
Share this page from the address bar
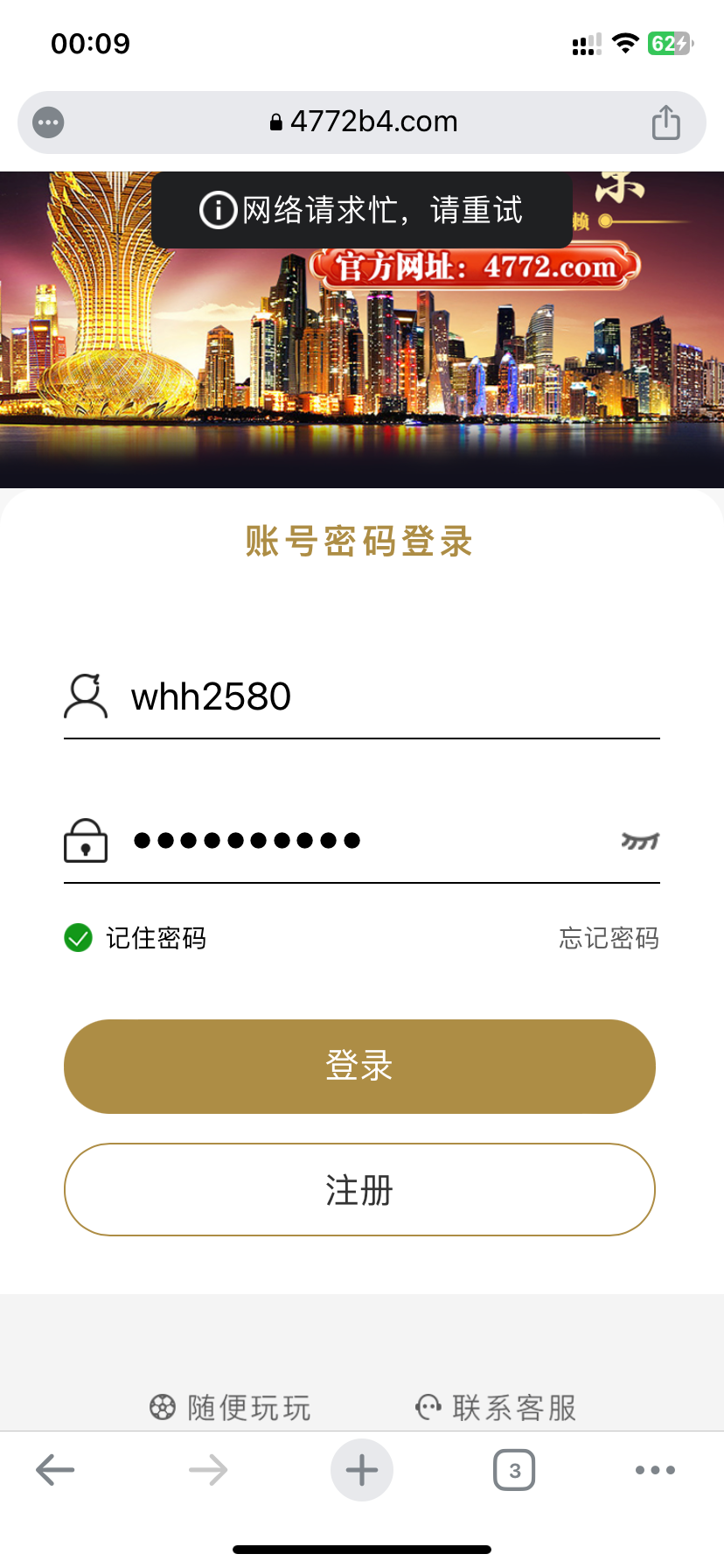665,122
